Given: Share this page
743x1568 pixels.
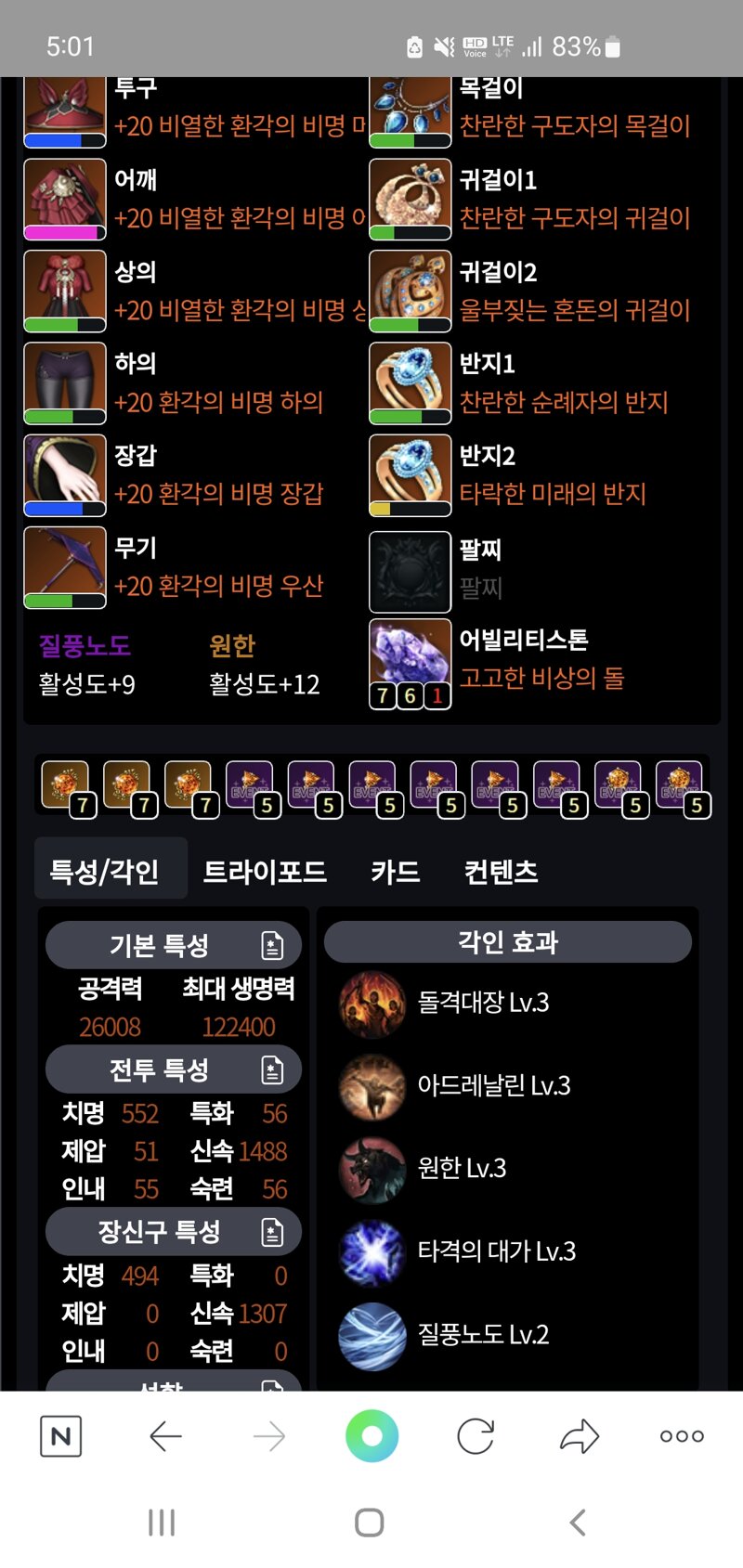Looking at the screenshot, I should click(x=580, y=1436).
